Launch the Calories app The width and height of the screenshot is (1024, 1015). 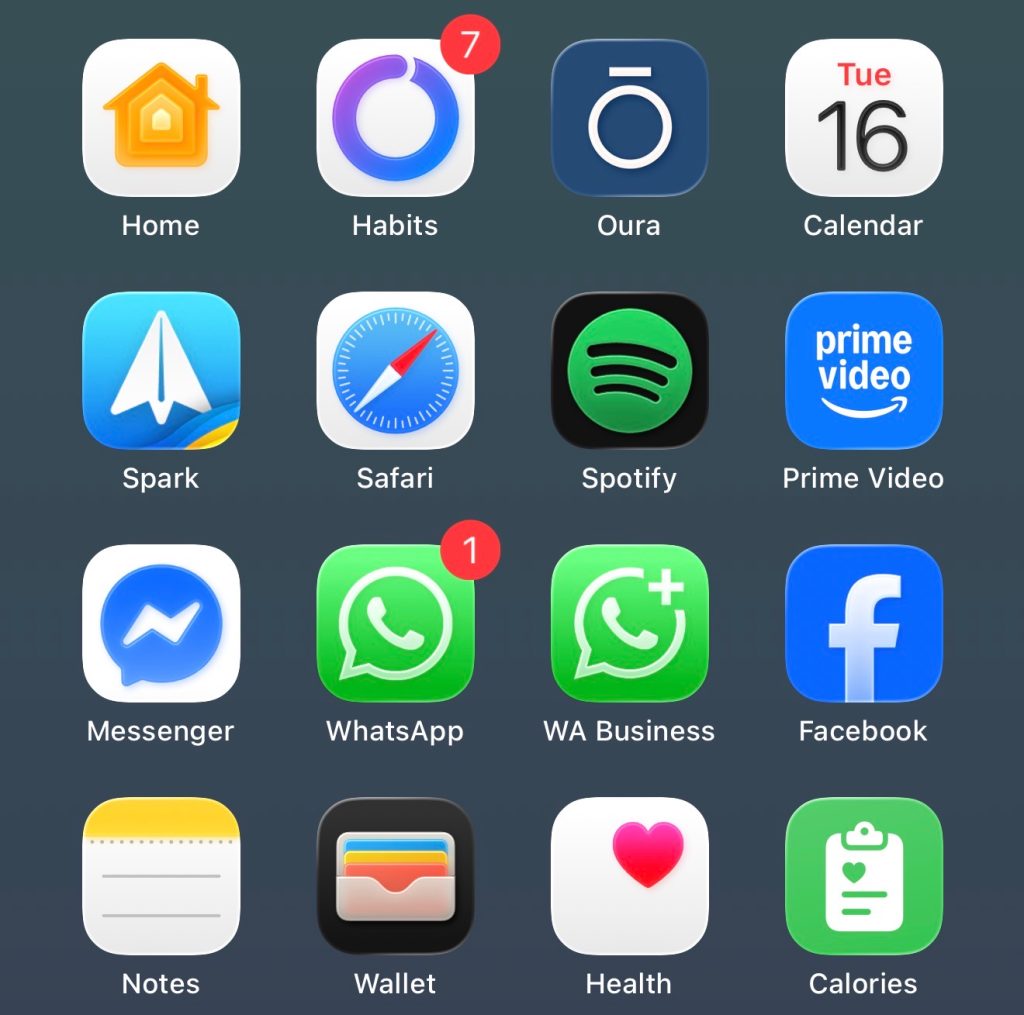point(863,876)
